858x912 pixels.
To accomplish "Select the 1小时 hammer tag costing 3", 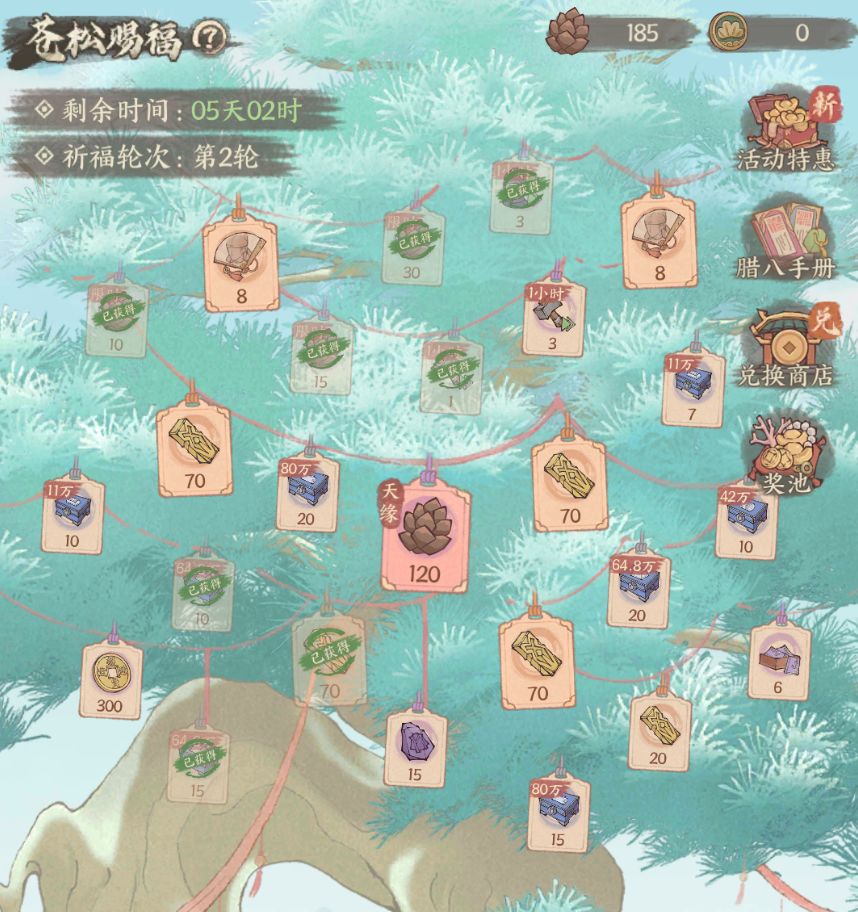I will 553,320.
